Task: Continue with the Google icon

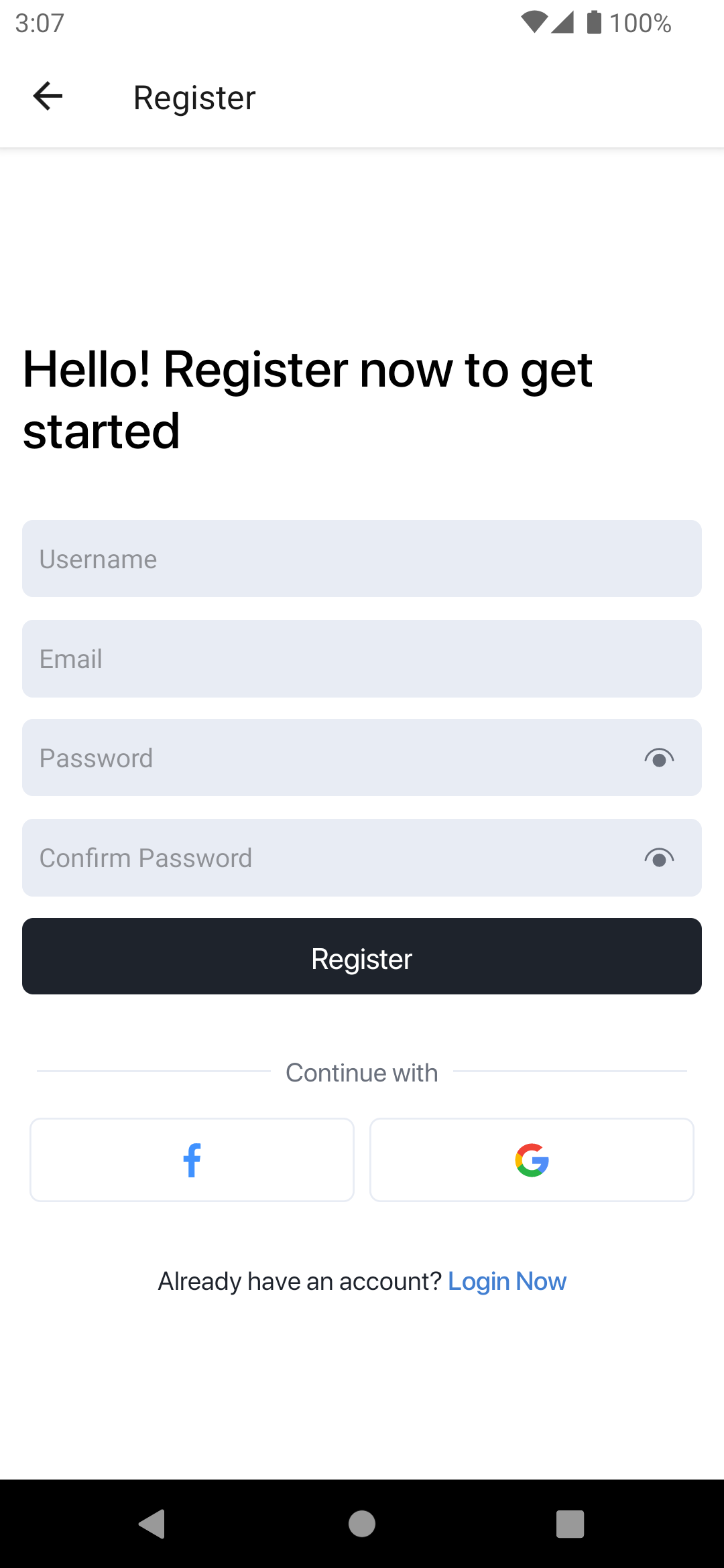Action: [x=532, y=1159]
